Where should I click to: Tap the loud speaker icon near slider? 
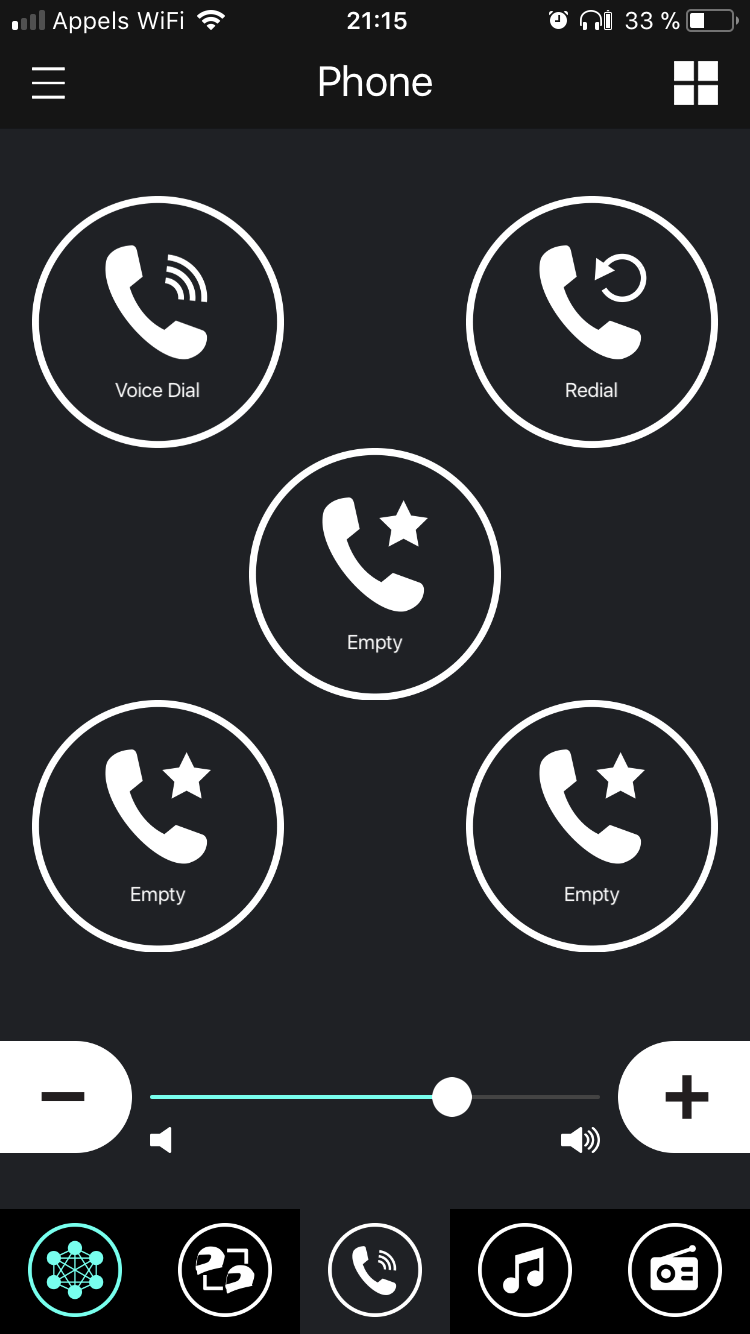[x=580, y=1139]
